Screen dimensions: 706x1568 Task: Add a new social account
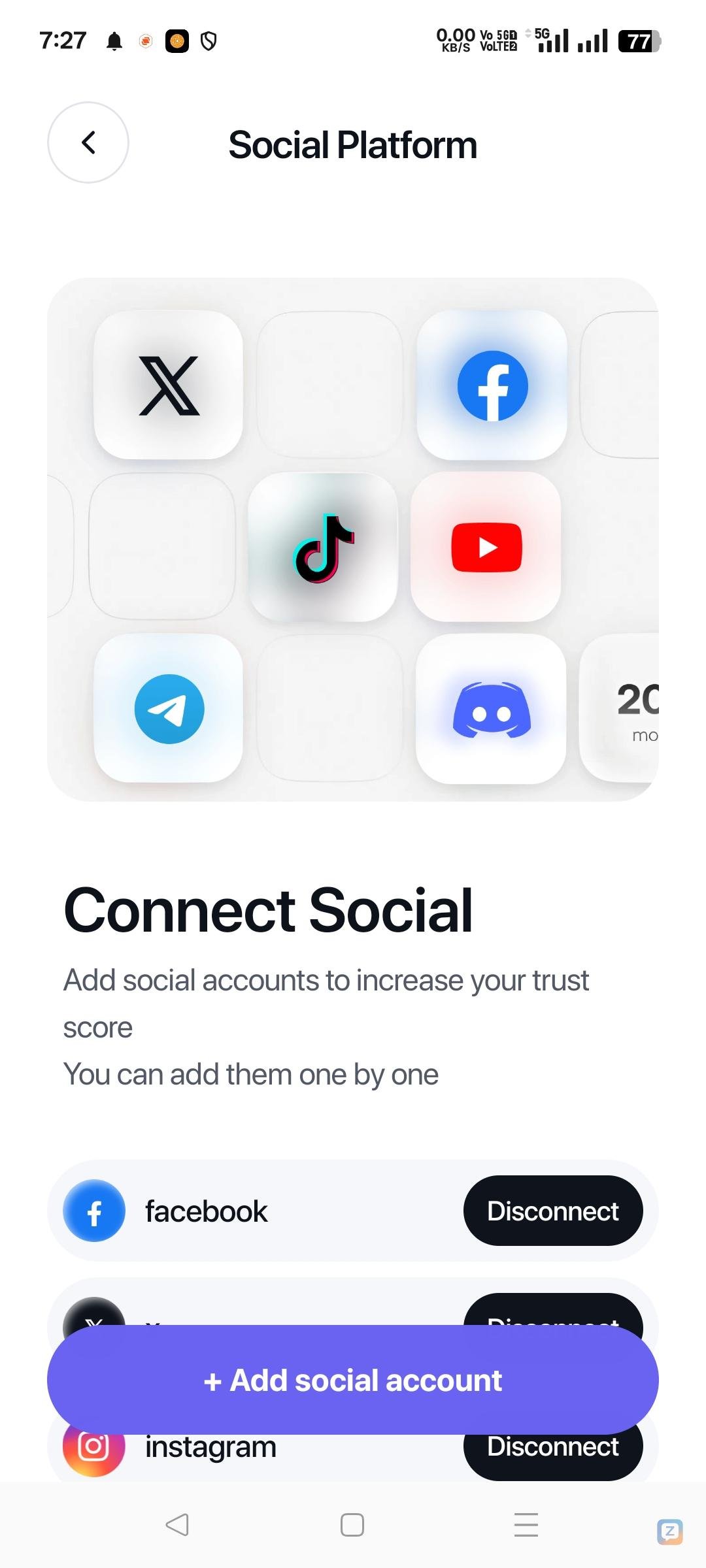pos(352,1379)
